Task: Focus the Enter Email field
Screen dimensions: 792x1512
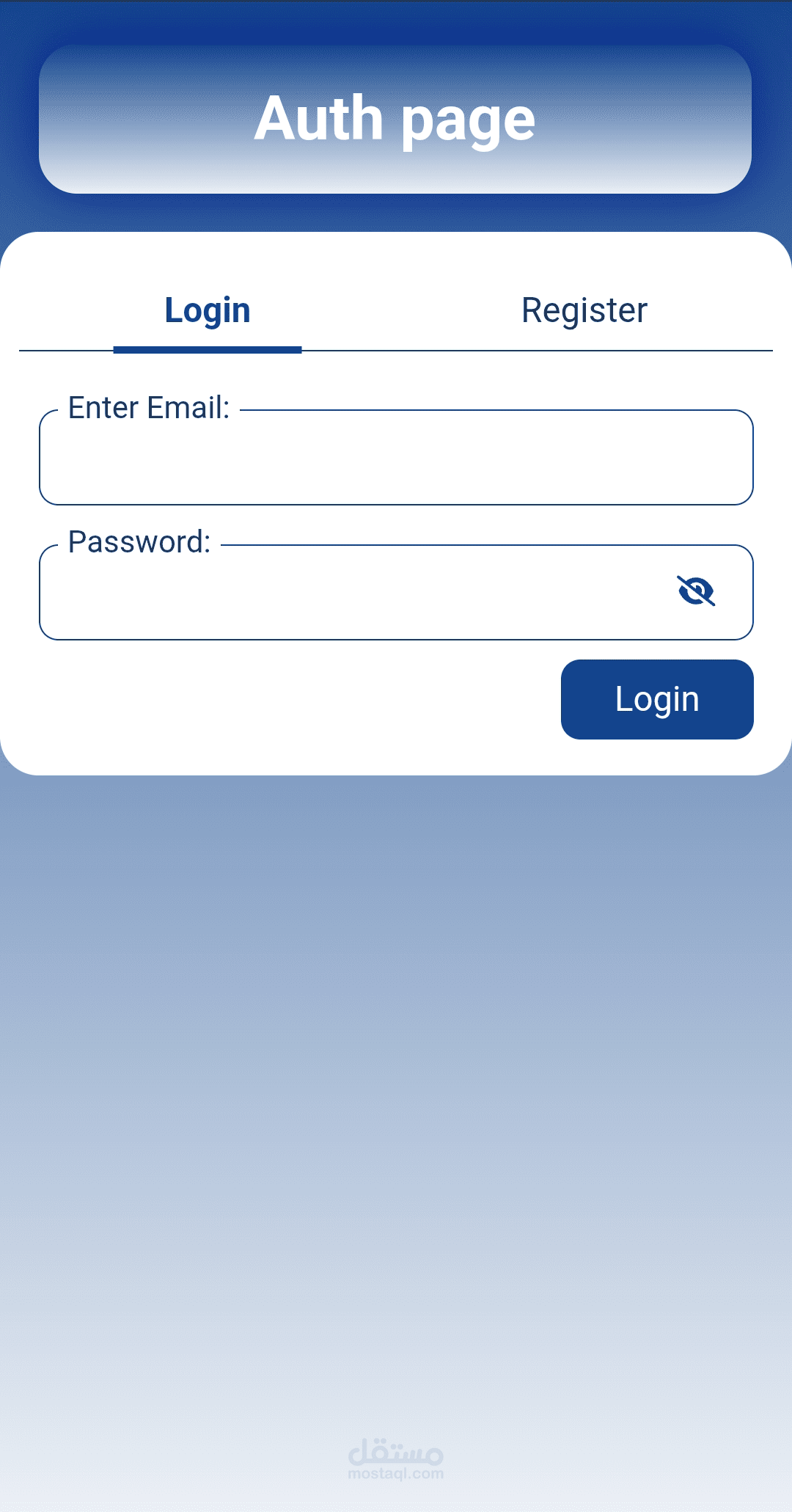Action: click(x=396, y=457)
